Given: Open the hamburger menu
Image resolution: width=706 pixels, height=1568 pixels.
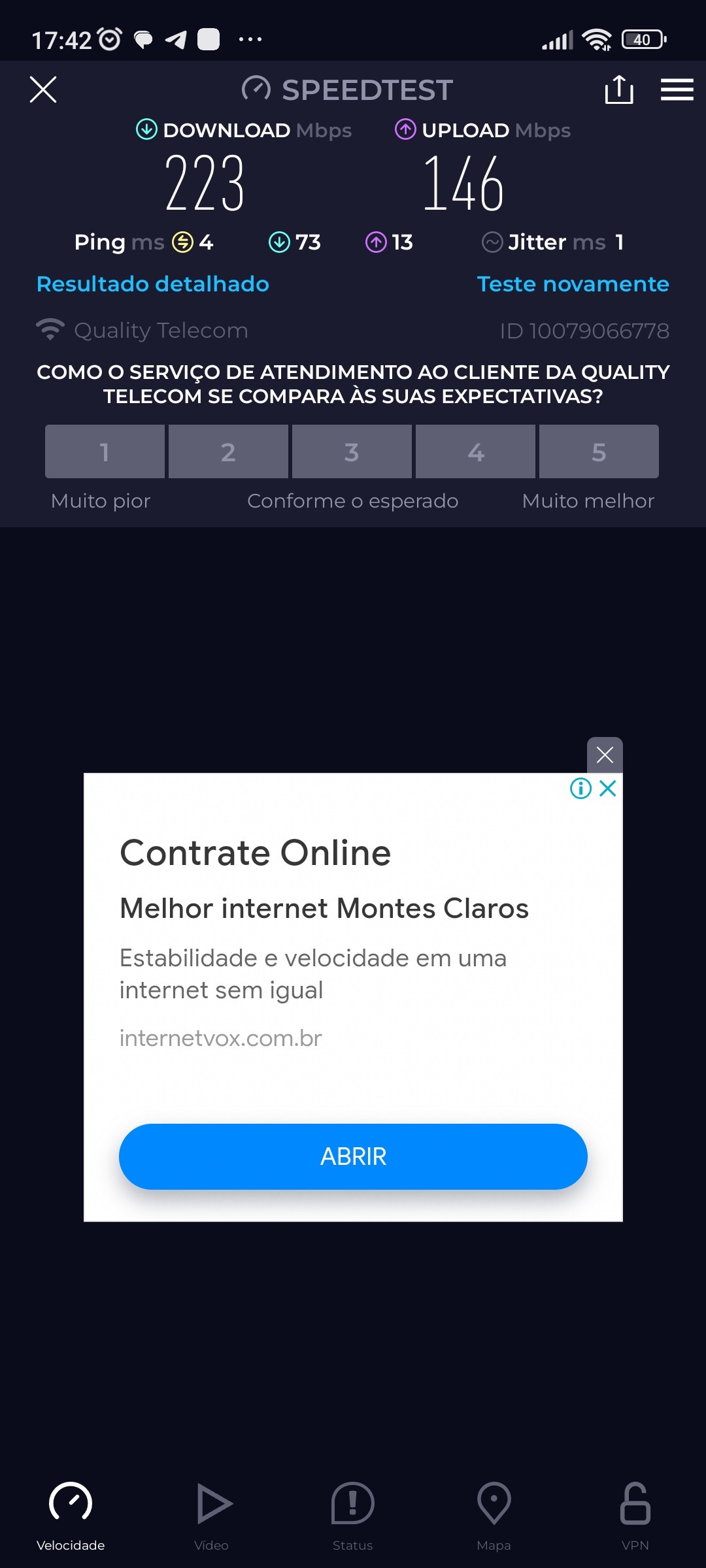Looking at the screenshot, I should pos(677,90).
